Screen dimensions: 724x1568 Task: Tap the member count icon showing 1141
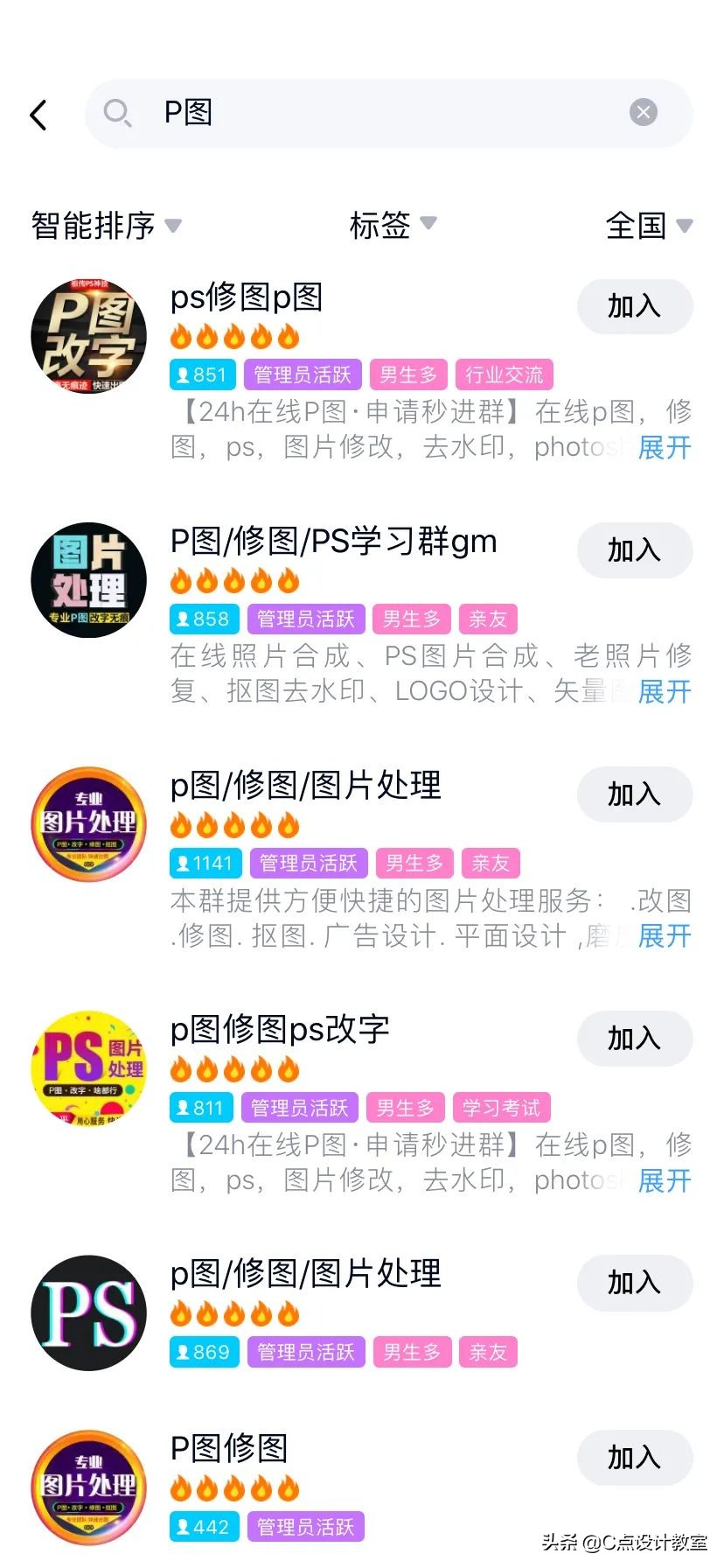(205, 863)
